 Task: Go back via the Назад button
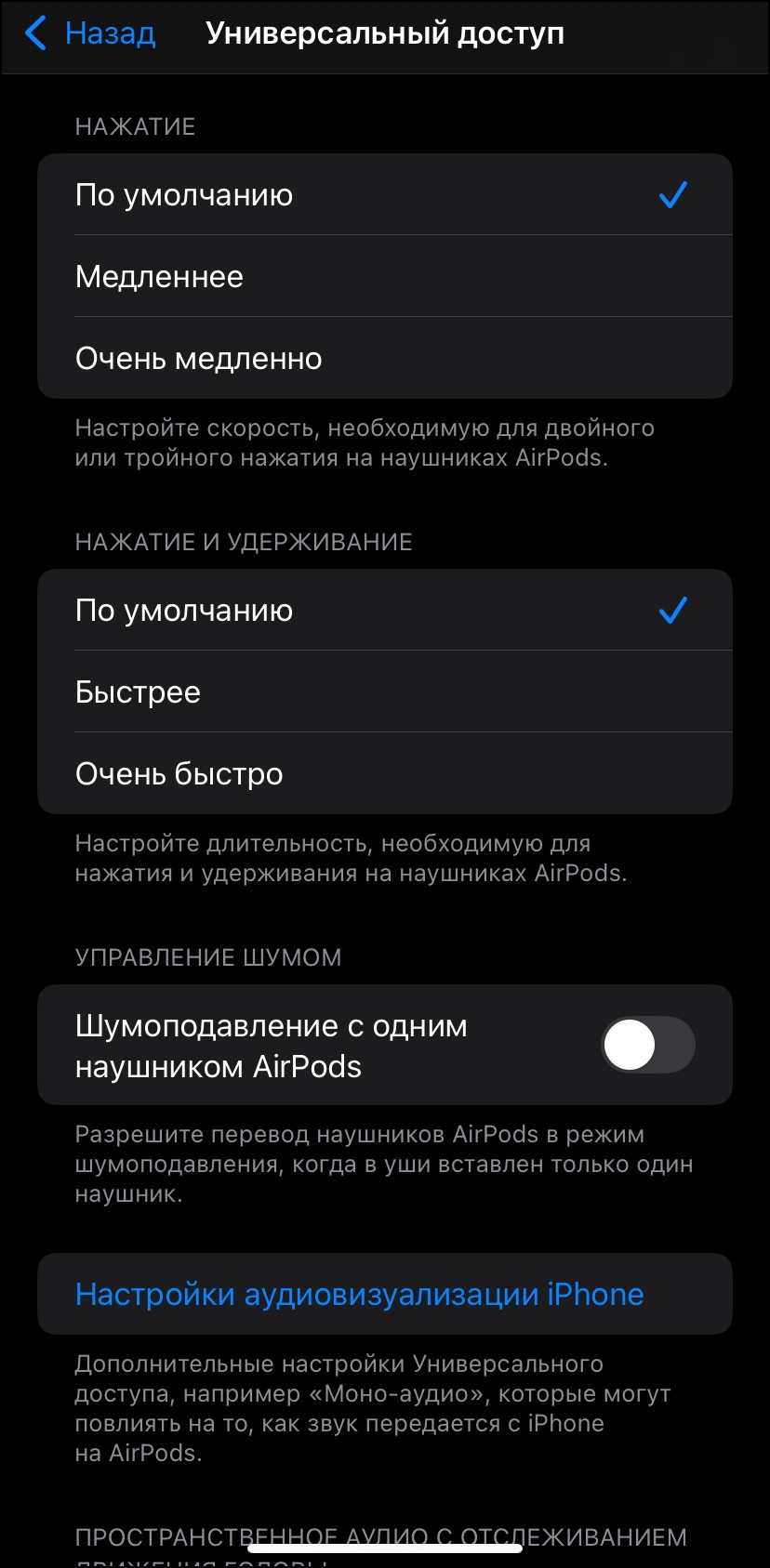click(90, 33)
